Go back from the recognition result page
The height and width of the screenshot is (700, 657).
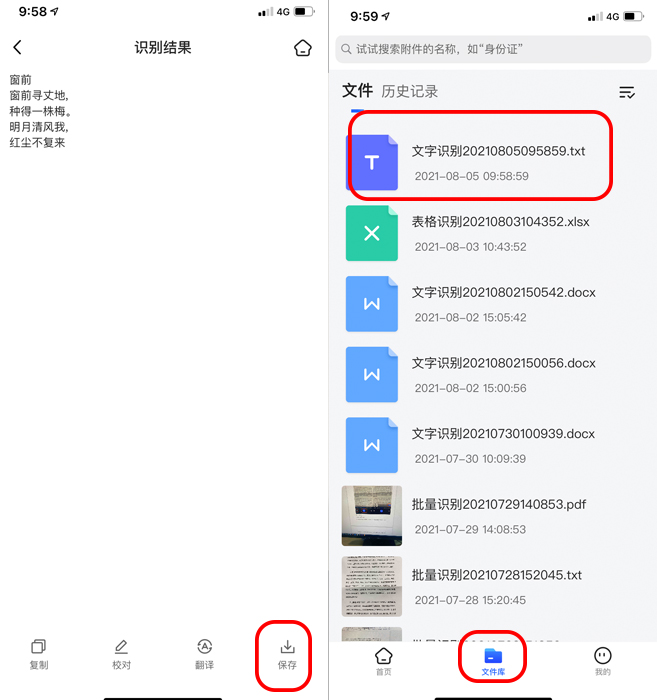(x=17, y=47)
